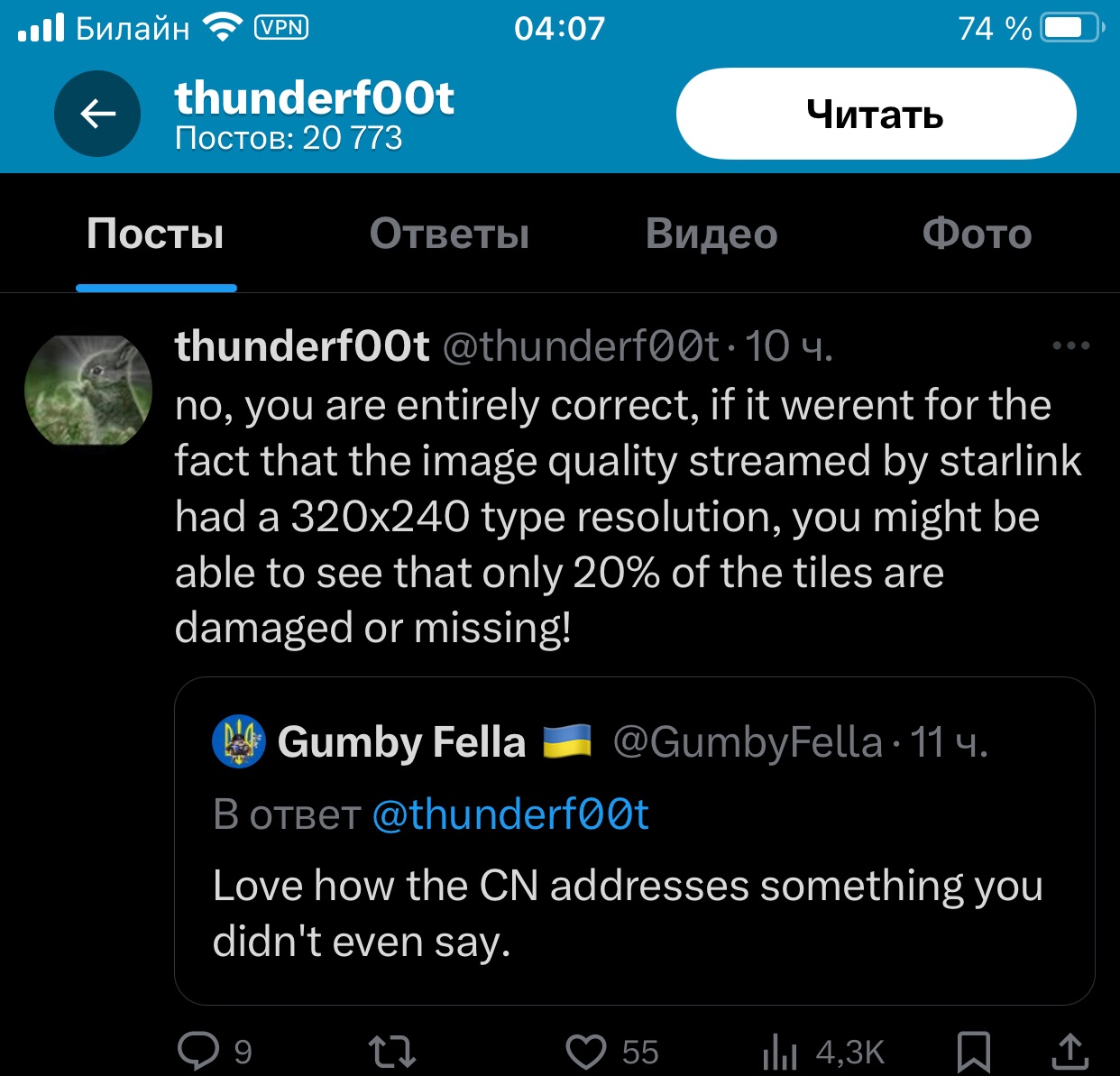Tap the @thunderf00t mention link
This screenshot has width=1120, height=1076.
pos(510,814)
